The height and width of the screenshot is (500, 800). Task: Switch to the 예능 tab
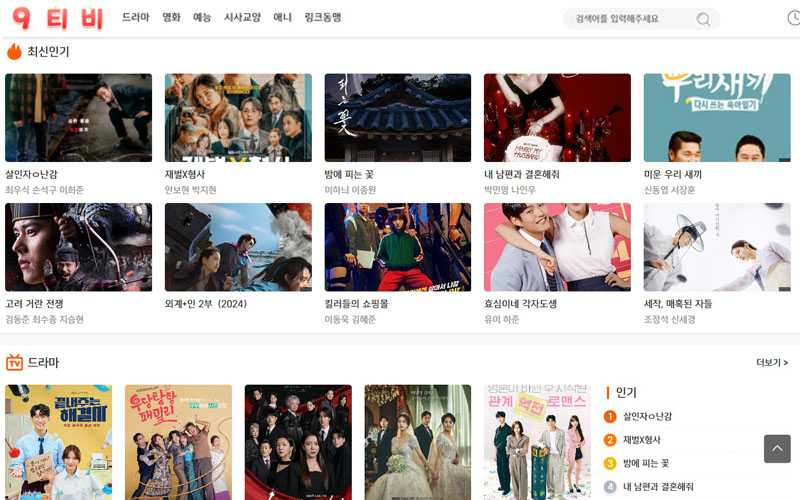tap(202, 18)
